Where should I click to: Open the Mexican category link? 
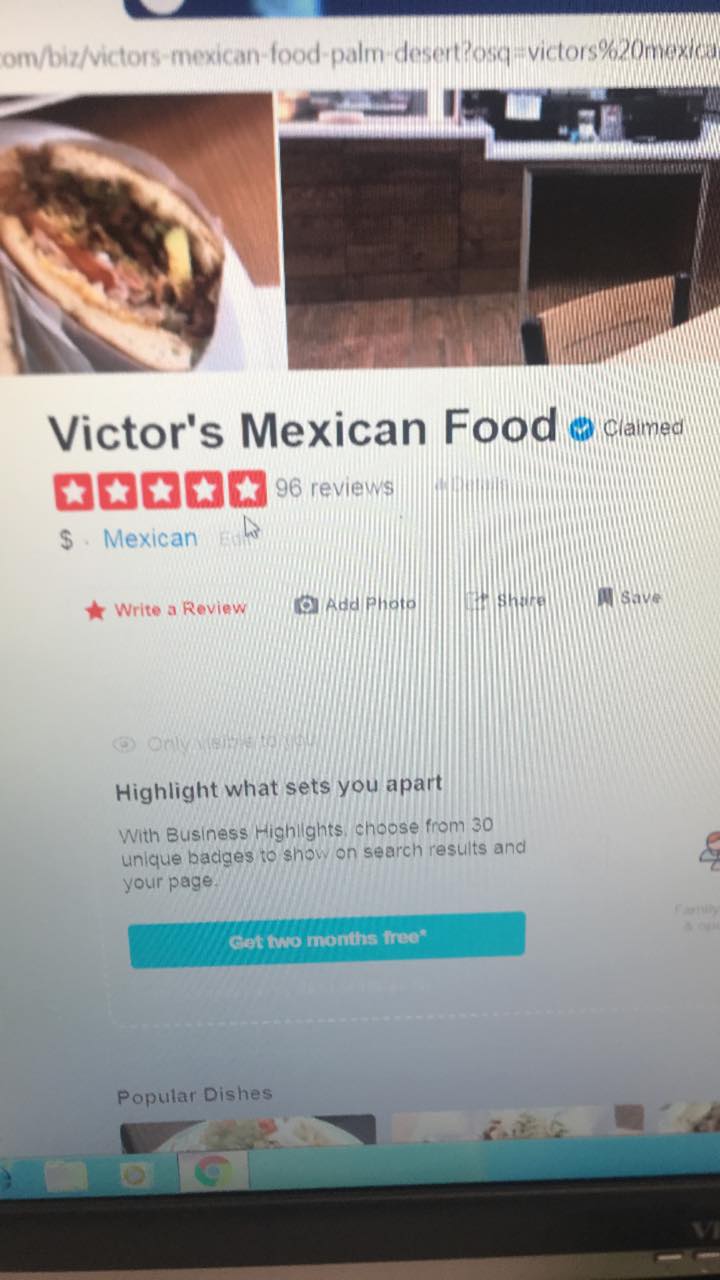click(150, 539)
